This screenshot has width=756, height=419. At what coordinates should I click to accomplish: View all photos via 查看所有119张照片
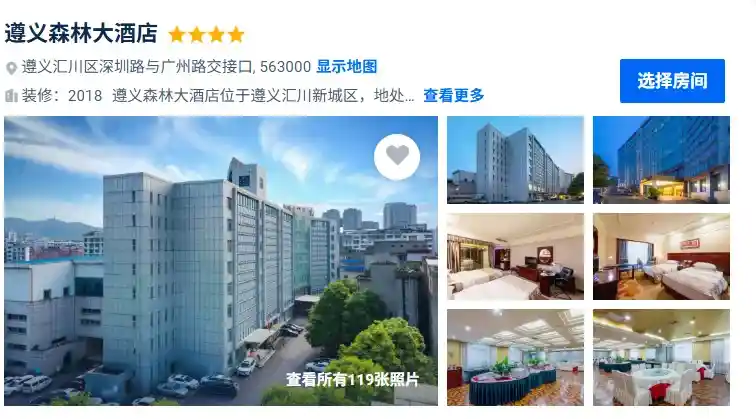pyautogui.click(x=352, y=379)
